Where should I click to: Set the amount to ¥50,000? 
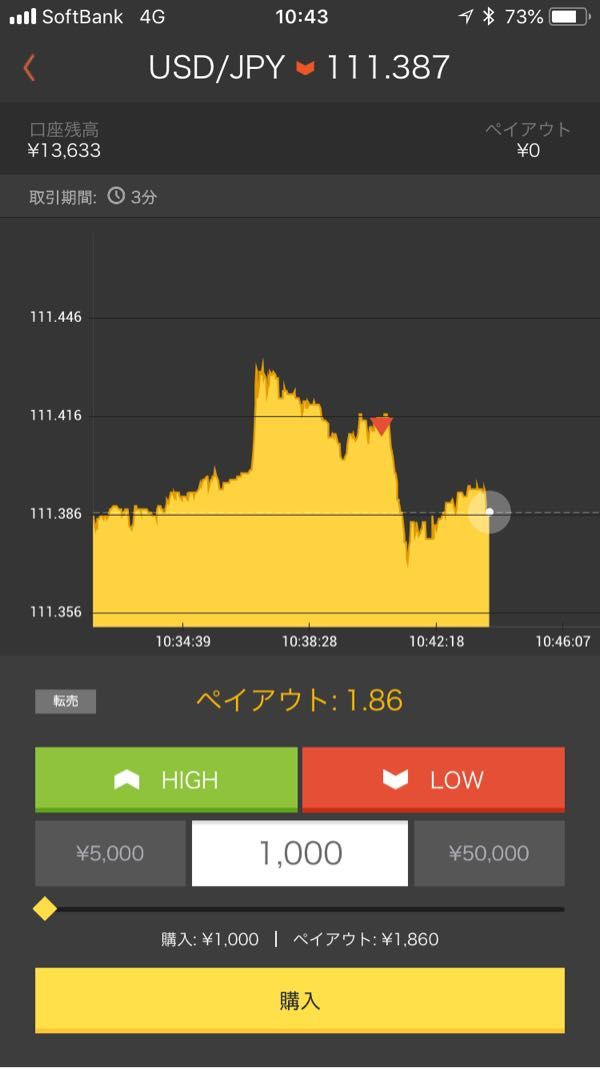pyautogui.click(x=489, y=853)
